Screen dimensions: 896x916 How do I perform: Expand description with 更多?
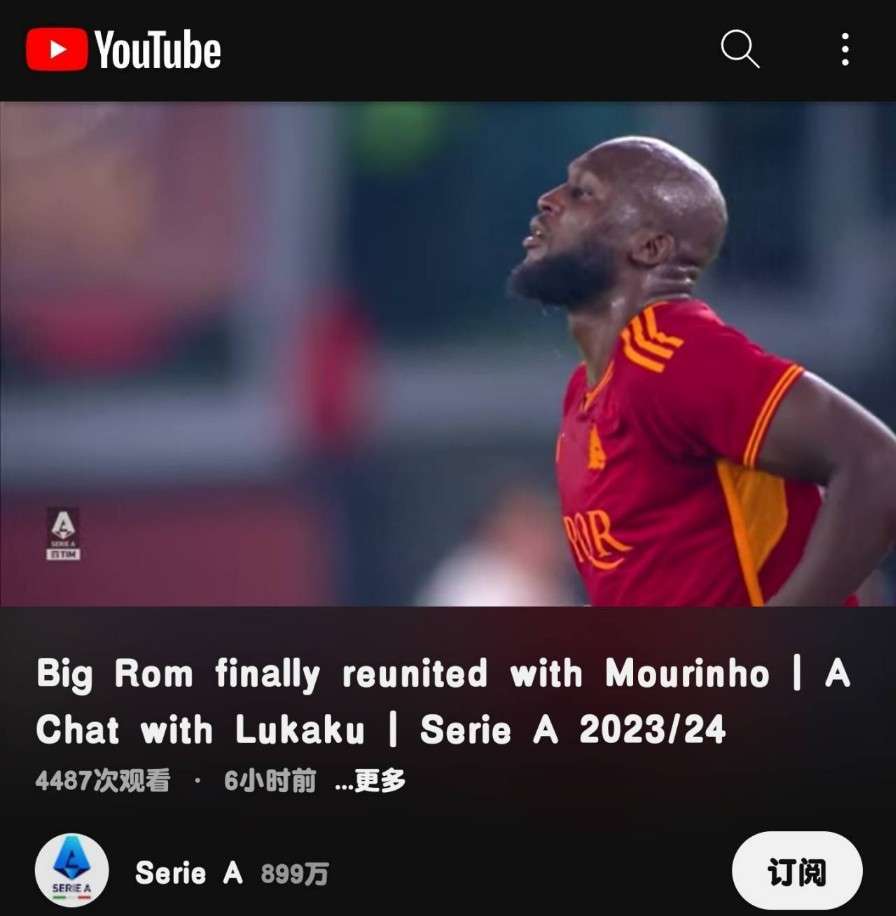(x=371, y=781)
